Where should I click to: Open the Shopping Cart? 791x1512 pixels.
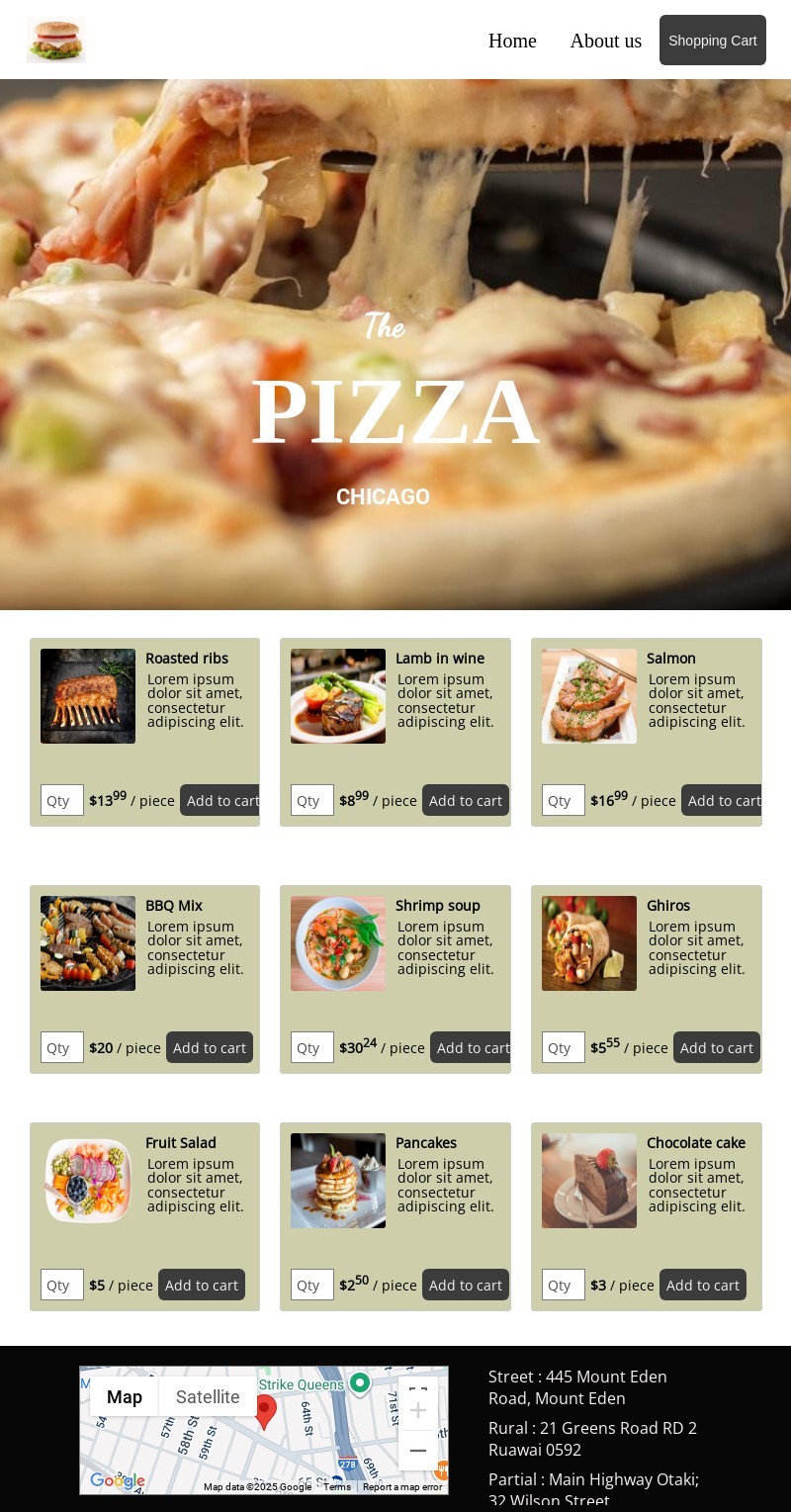click(x=712, y=41)
